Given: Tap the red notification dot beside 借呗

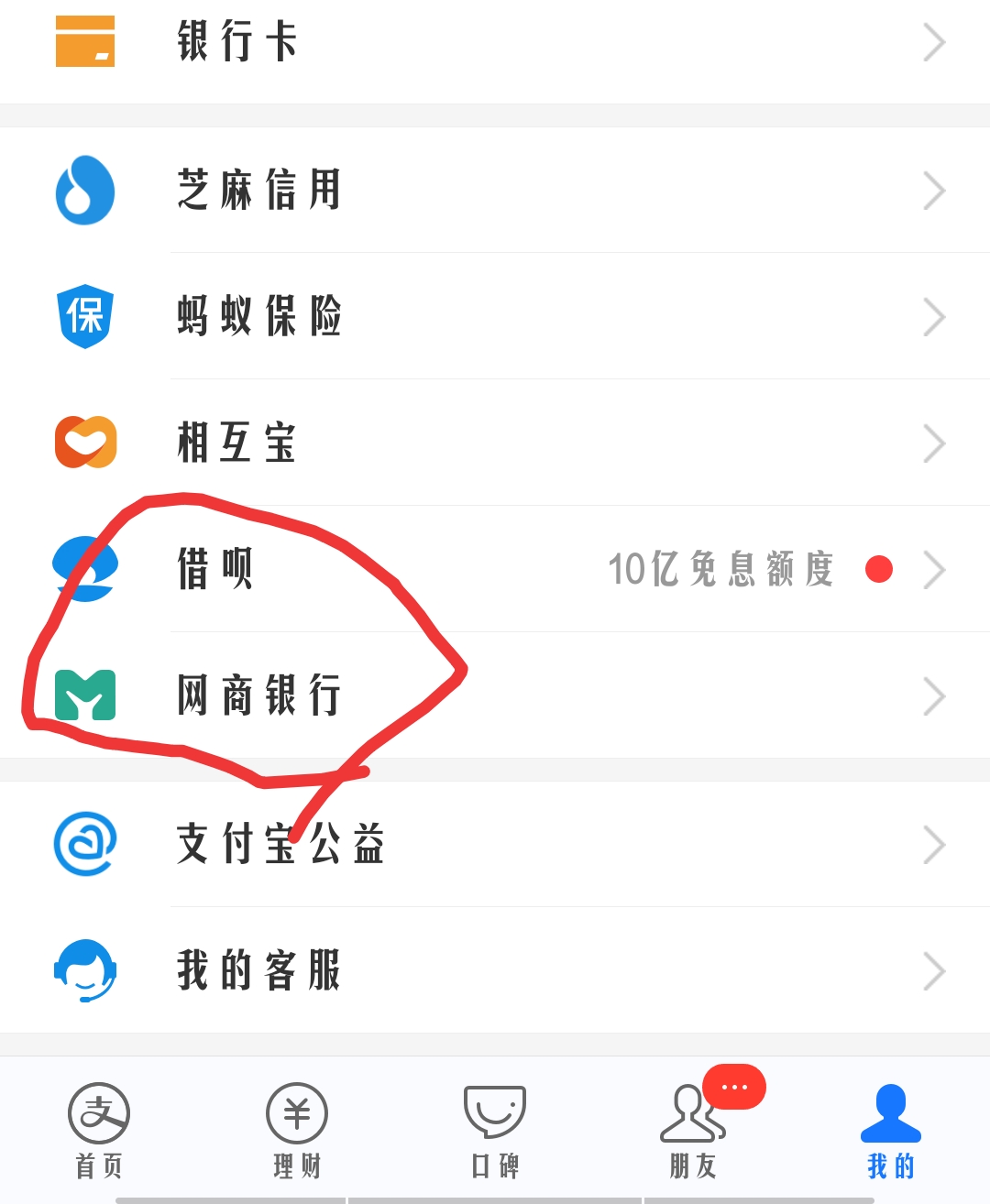Looking at the screenshot, I should 879,569.
